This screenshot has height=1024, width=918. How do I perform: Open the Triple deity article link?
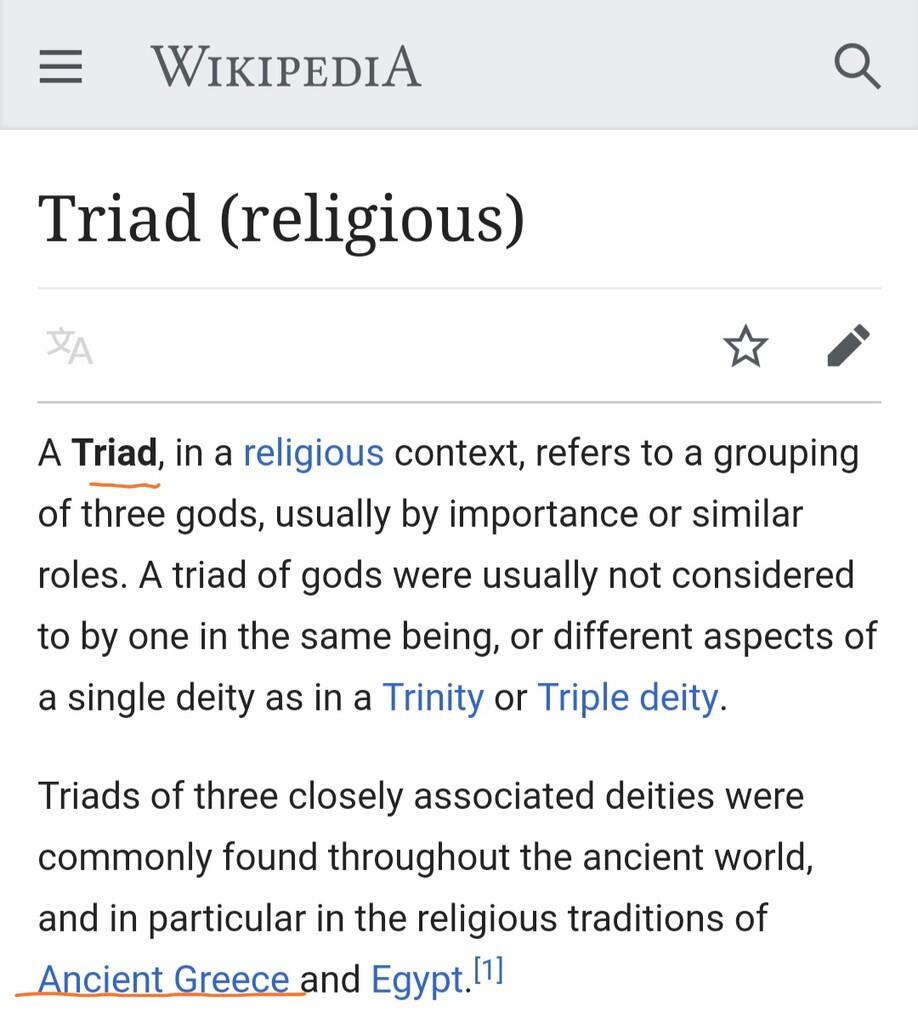627,697
